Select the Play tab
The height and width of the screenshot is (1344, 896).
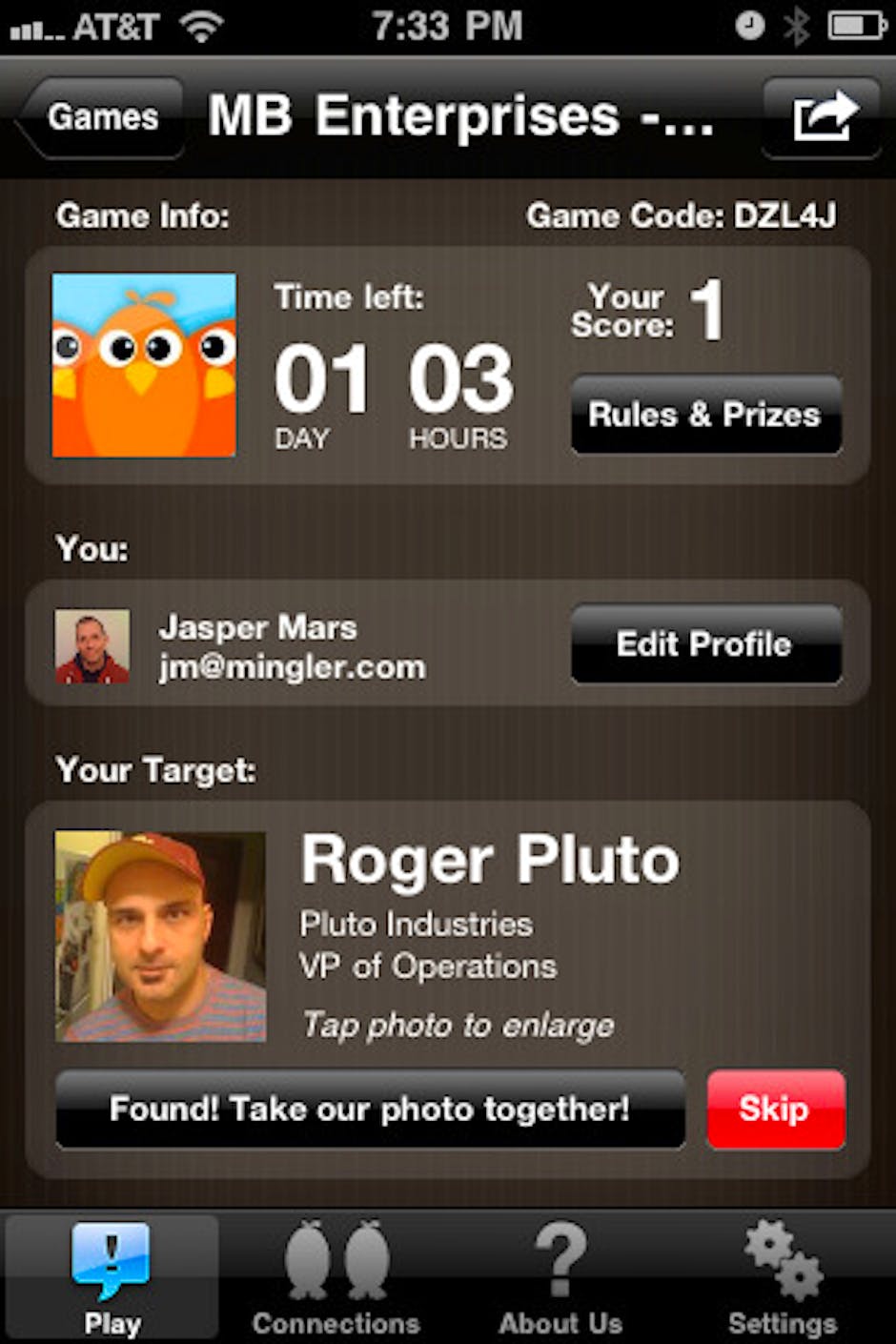[112, 1279]
